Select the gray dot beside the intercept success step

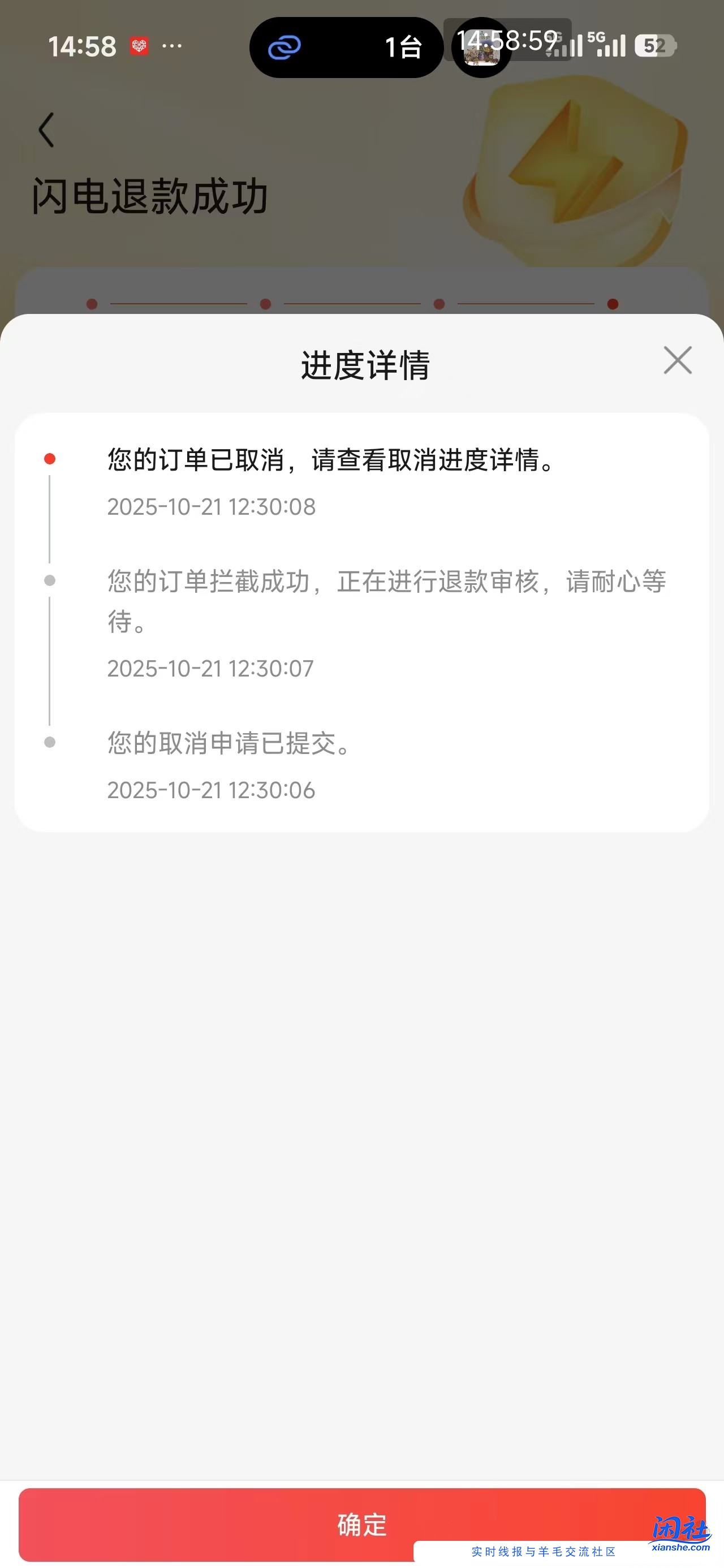click(x=50, y=581)
